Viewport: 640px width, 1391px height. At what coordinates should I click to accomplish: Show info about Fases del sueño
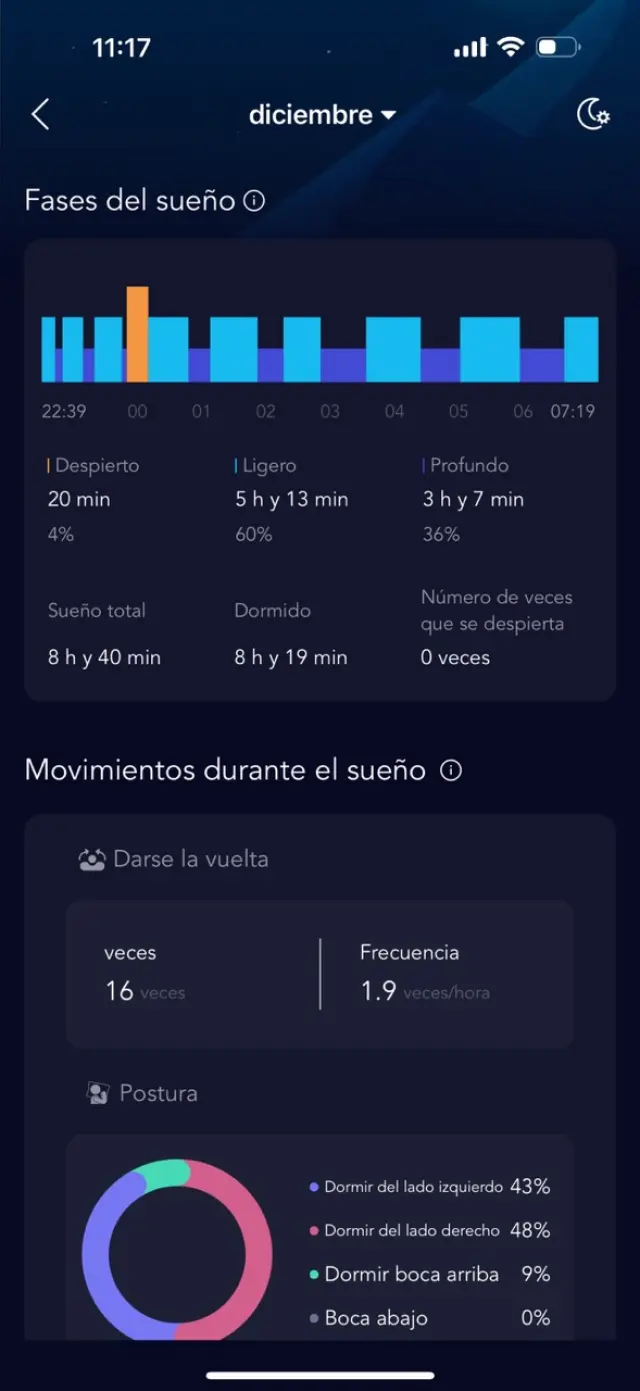255,201
